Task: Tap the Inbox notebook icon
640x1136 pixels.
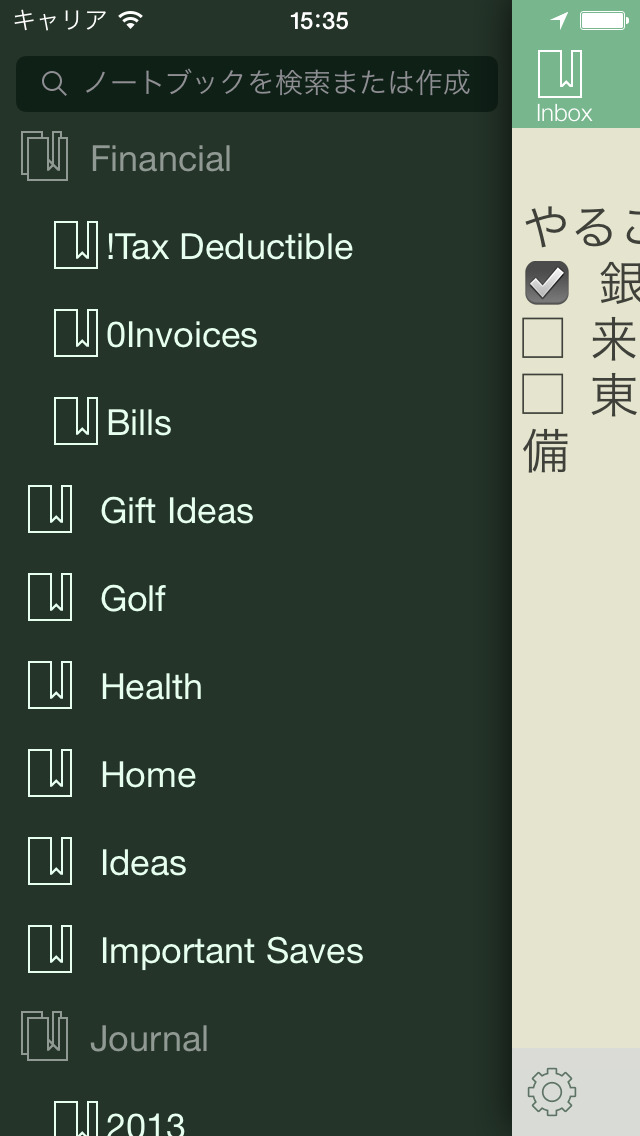Action: pos(563,85)
